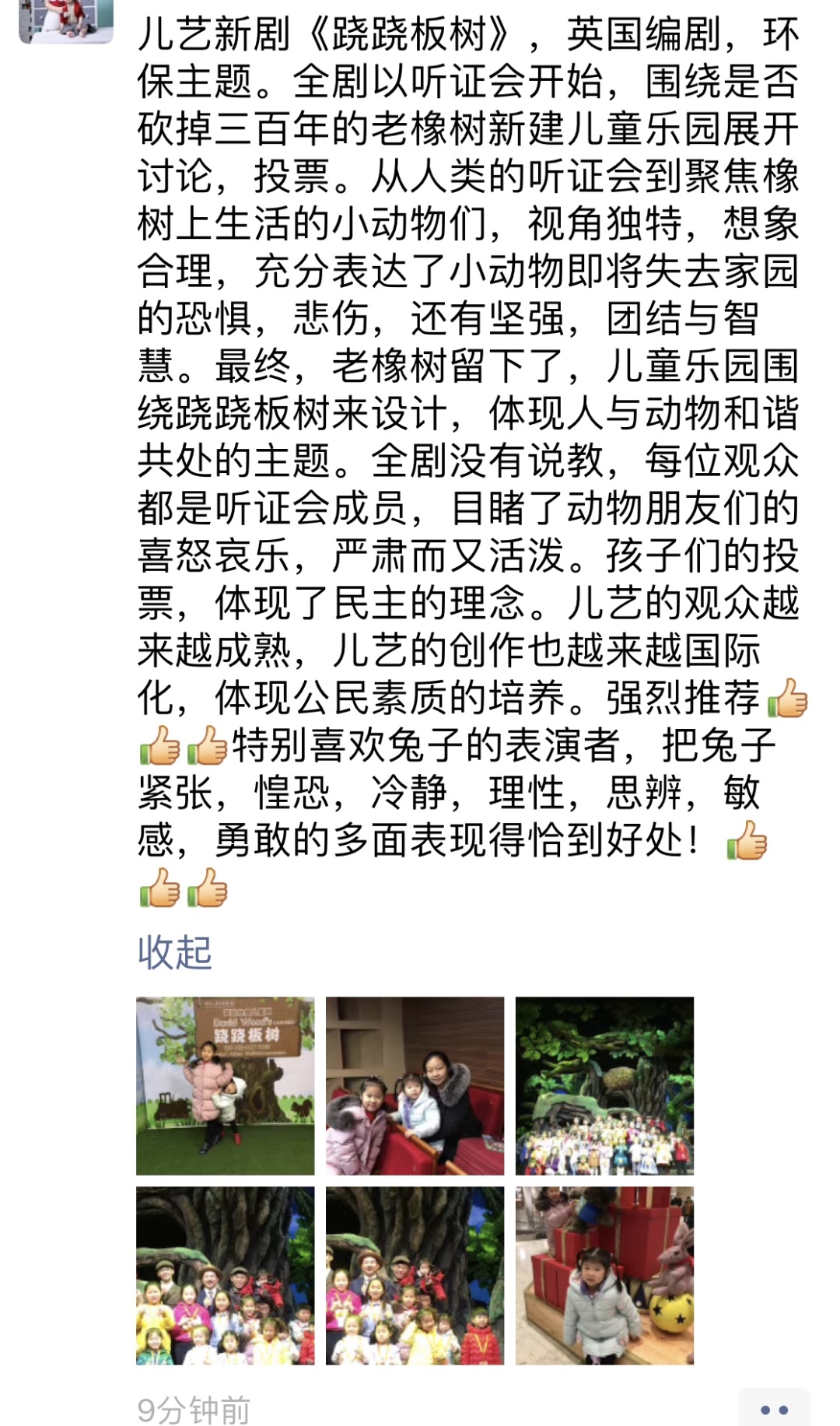Open the like and comment two-dot button
Screen dimensions: 840x1426
774,1409
